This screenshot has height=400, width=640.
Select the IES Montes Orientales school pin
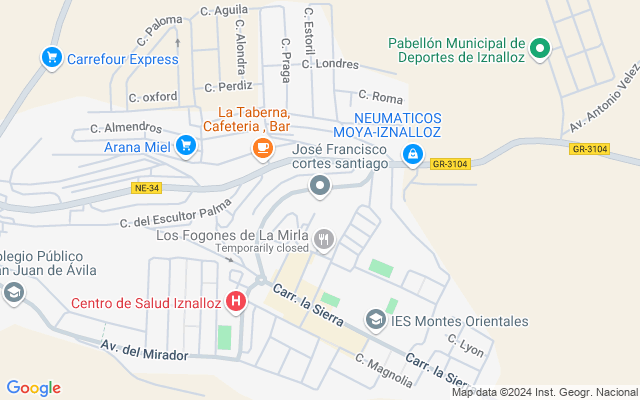point(376,320)
